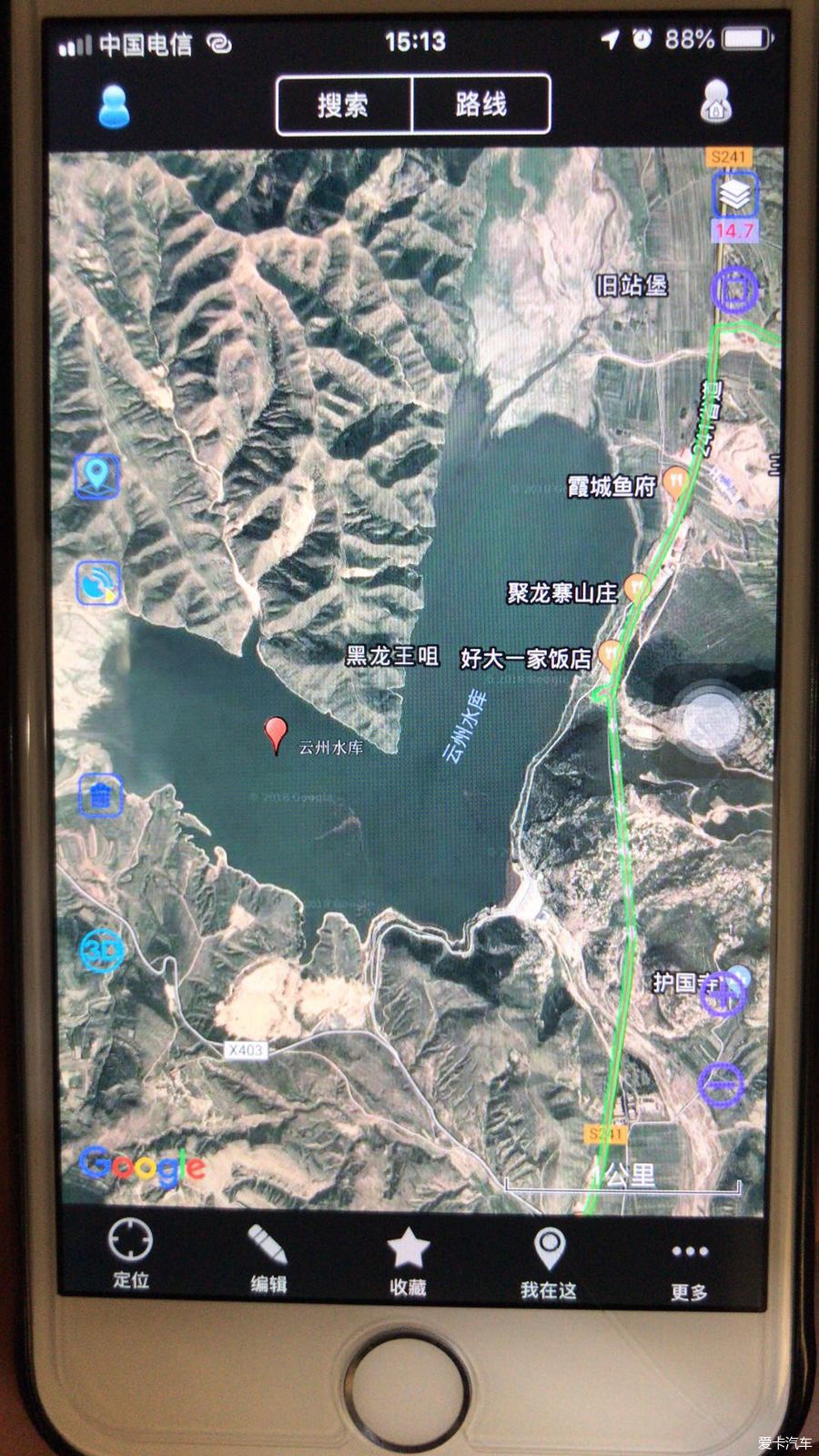
Task: Open the 搜索 search tab
Action: (x=343, y=106)
